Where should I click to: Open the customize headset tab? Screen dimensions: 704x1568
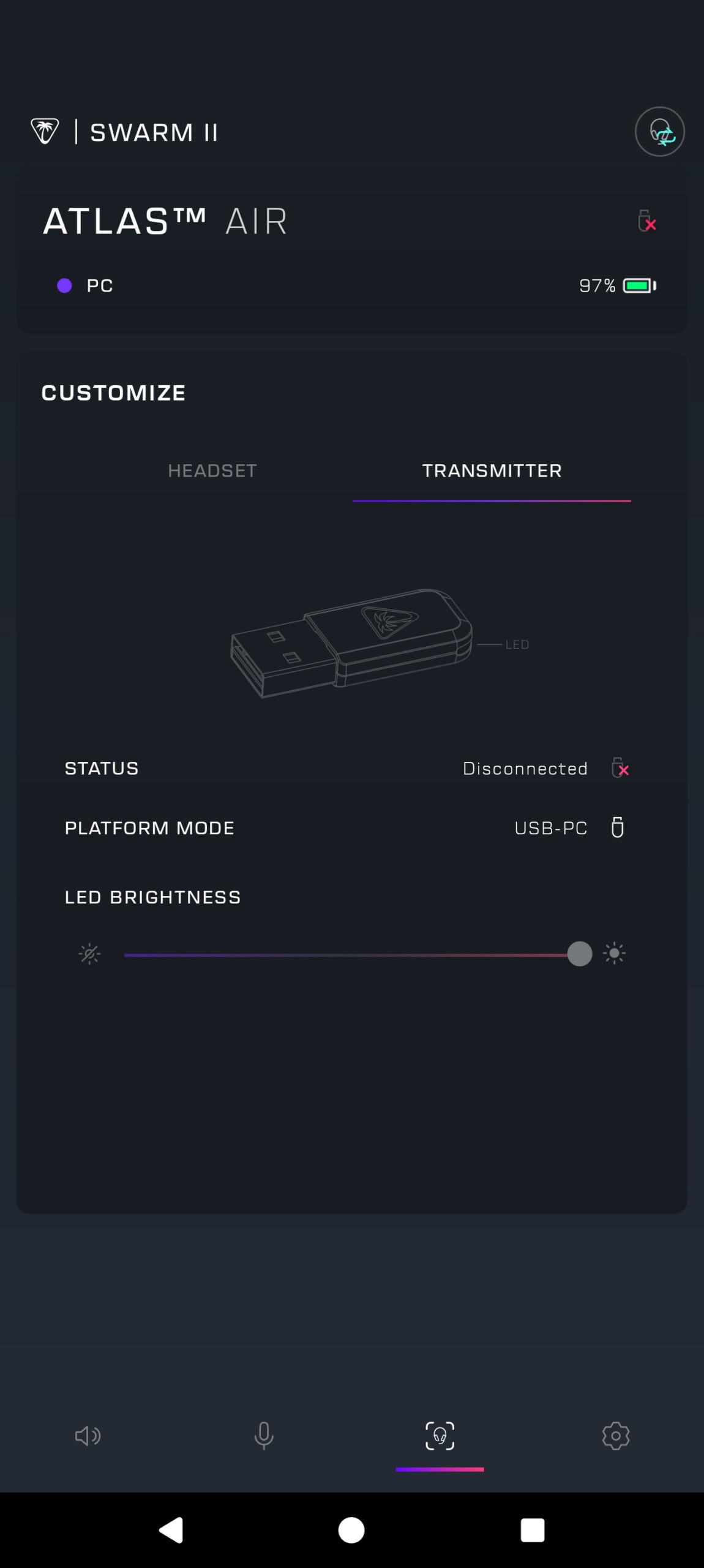[x=440, y=1436]
